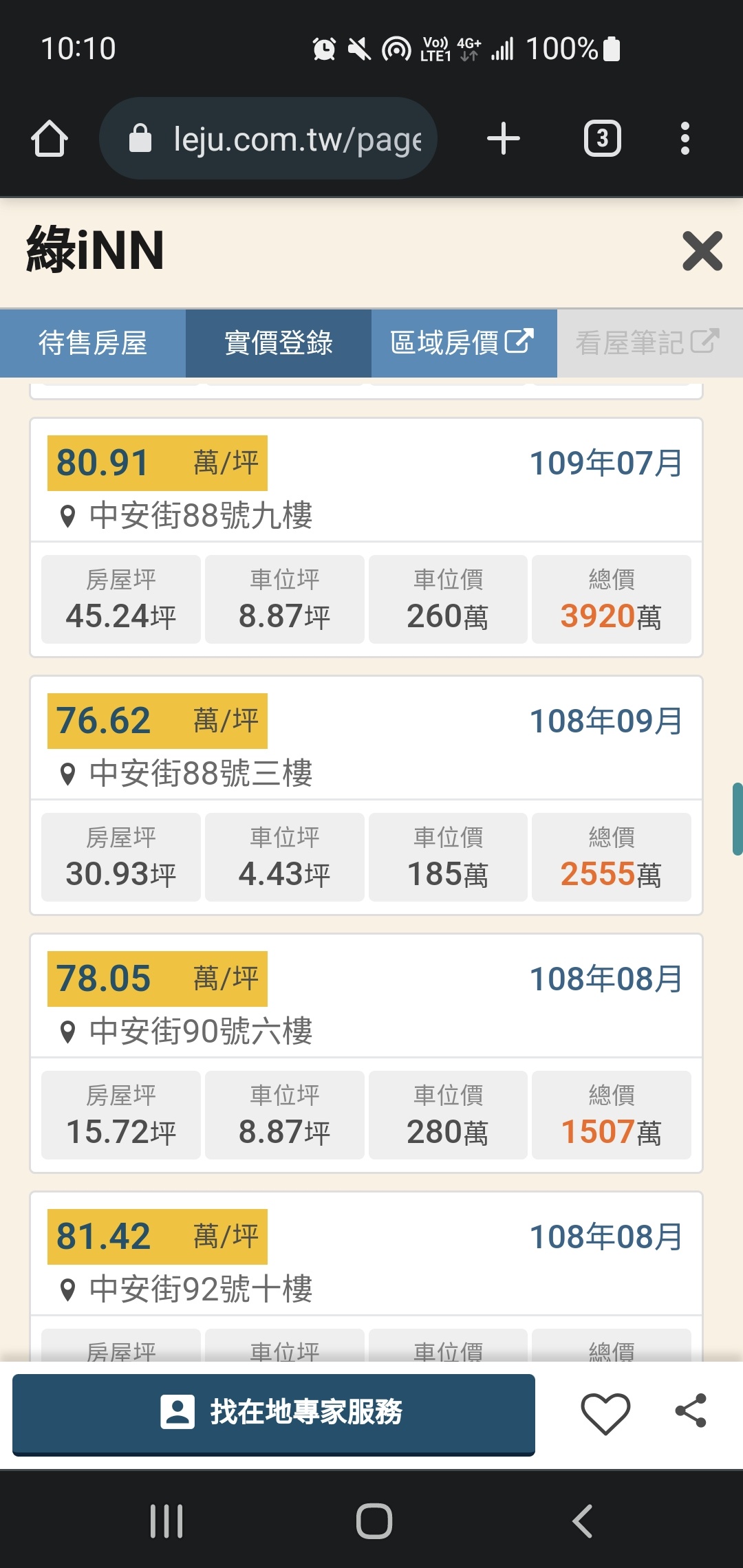This screenshot has height=1568, width=743.
Task: Open the record for 中安街90號六樓
Action: tap(366, 1053)
